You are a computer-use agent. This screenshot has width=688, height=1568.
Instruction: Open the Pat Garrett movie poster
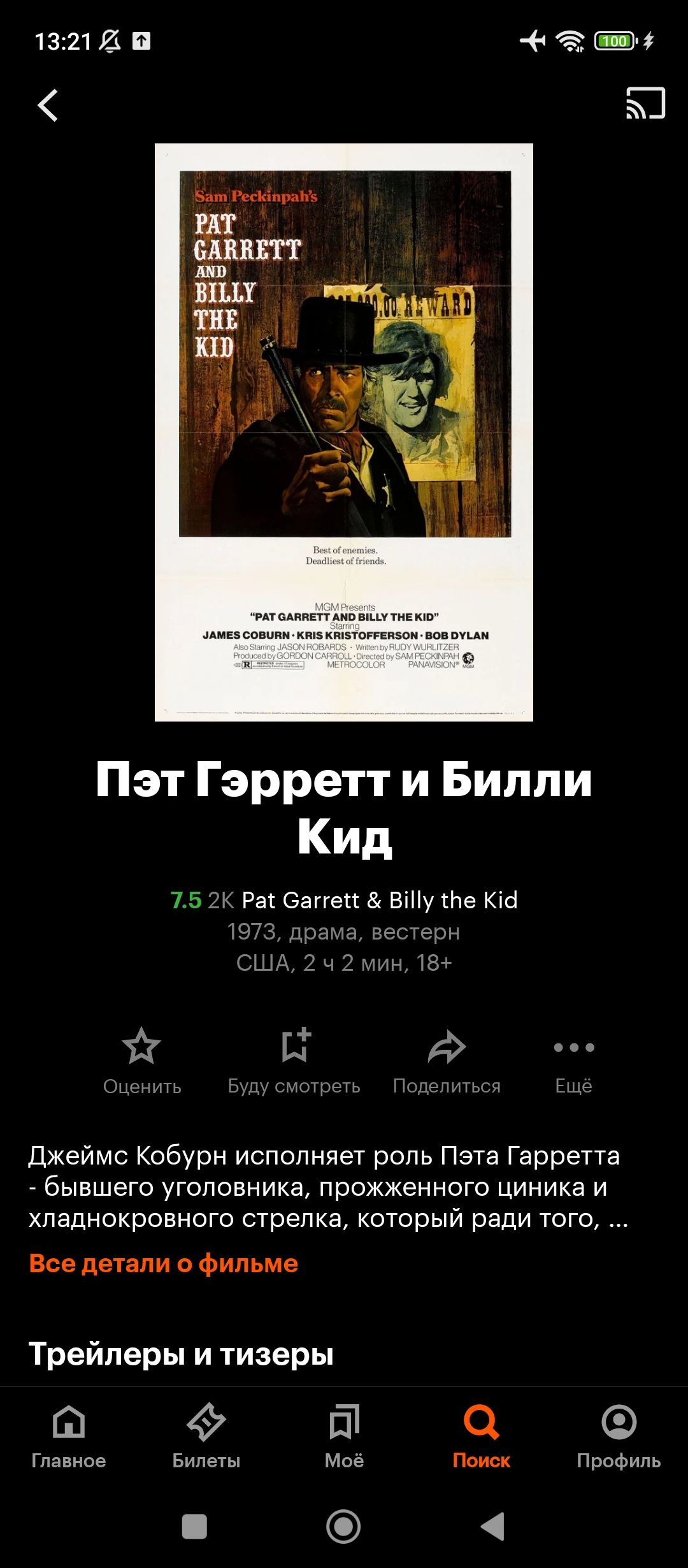[344, 432]
